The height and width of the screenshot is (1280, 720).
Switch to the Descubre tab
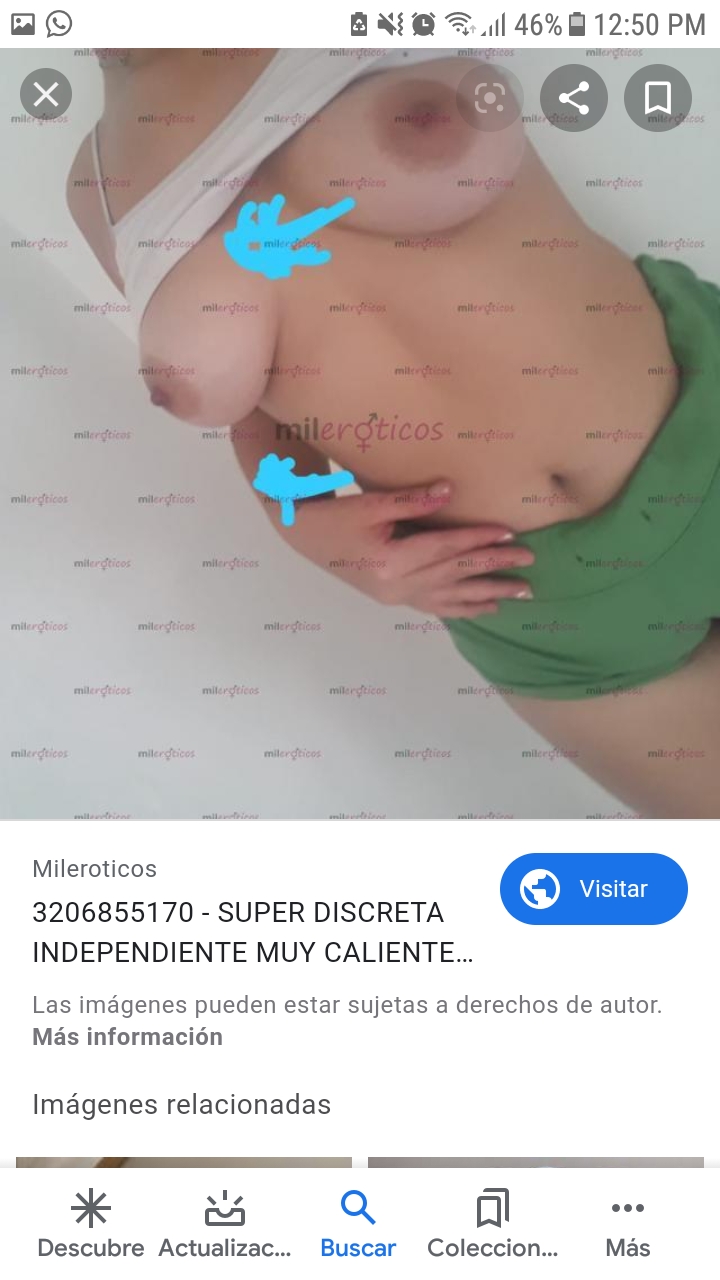(91, 1225)
